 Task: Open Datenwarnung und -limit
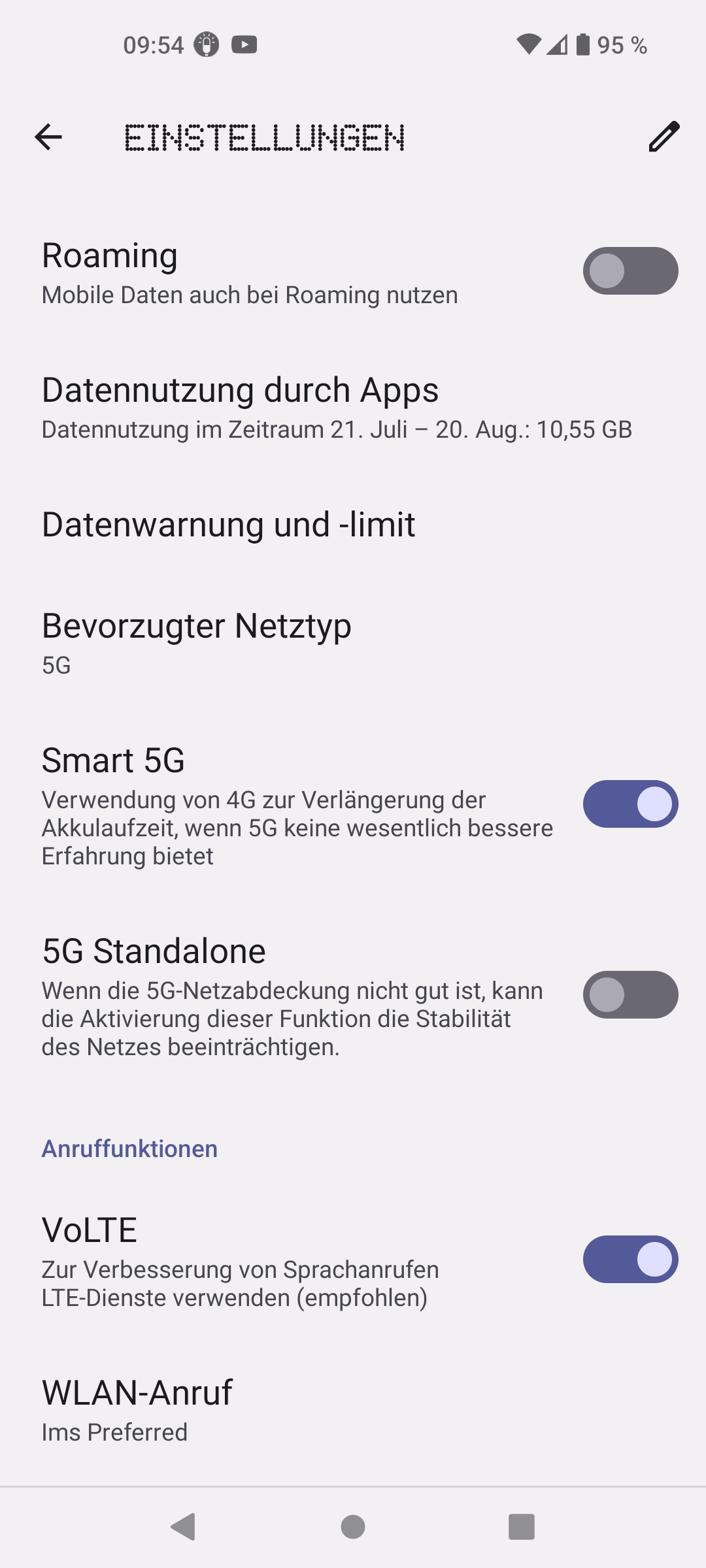click(x=229, y=525)
